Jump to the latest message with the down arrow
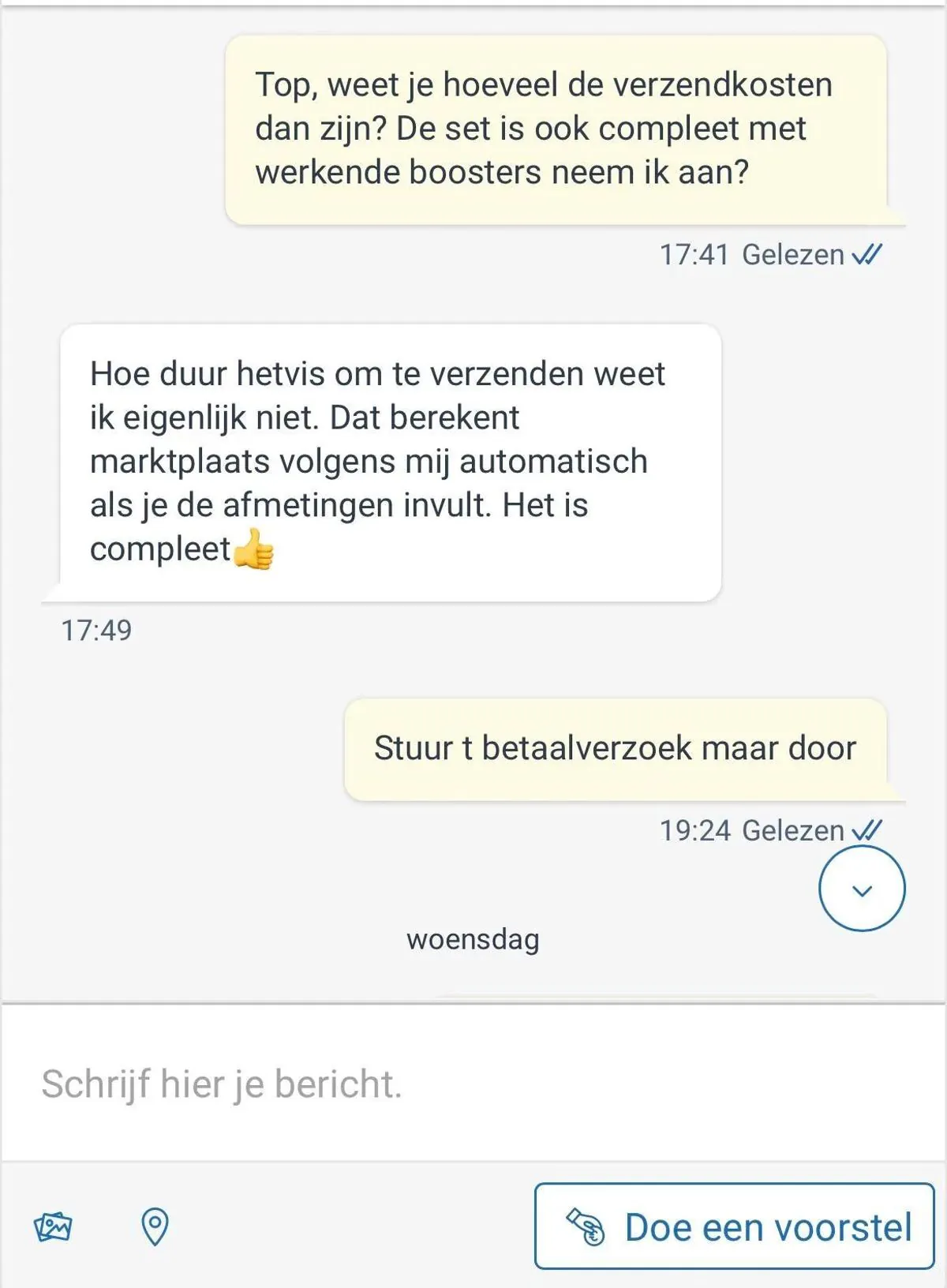This screenshot has height=1288, width=947. pyautogui.click(x=862, y=889)
